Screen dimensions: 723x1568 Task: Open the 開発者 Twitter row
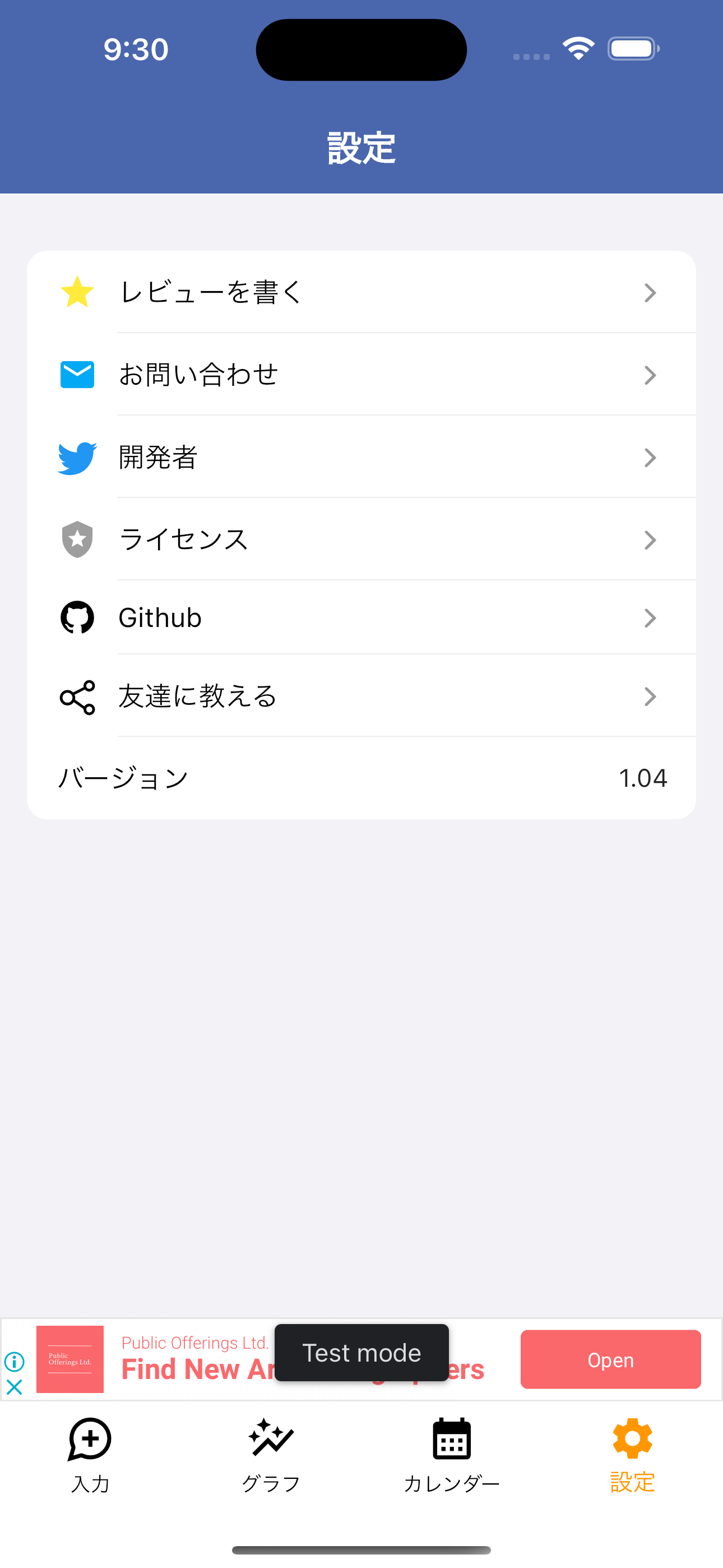361,457
